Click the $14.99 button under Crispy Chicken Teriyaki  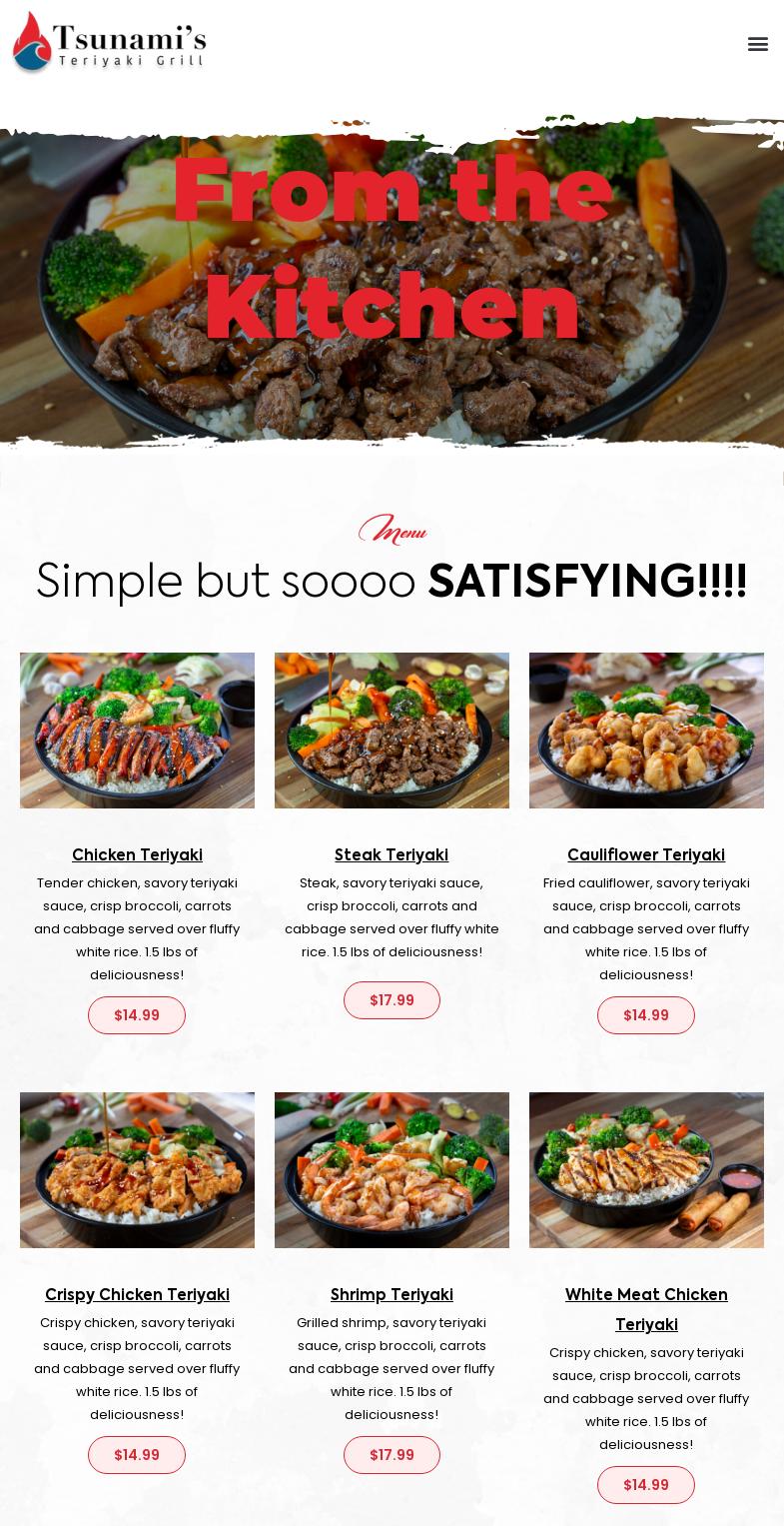point(137,1454)
